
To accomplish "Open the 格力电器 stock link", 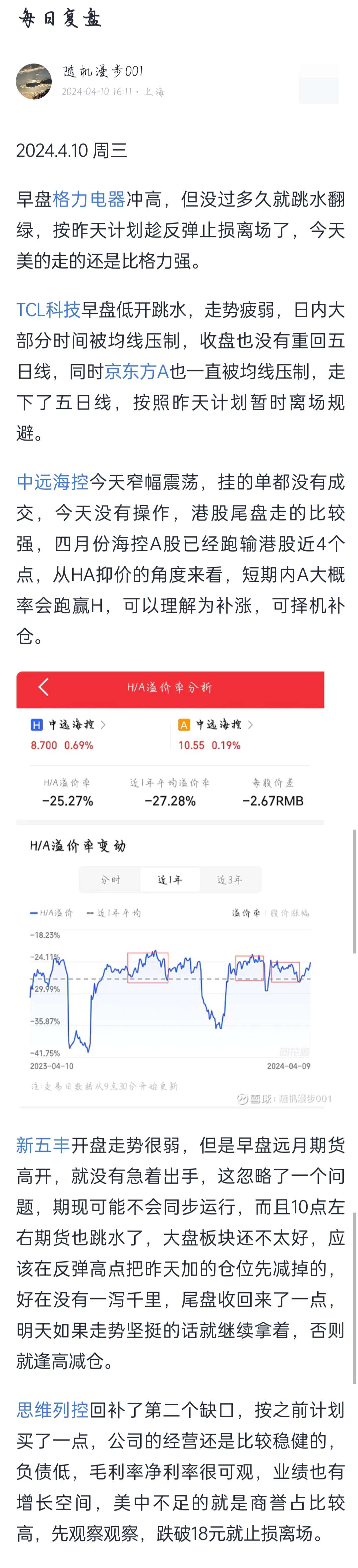I will pyautogui.click(x=89, y=199).
